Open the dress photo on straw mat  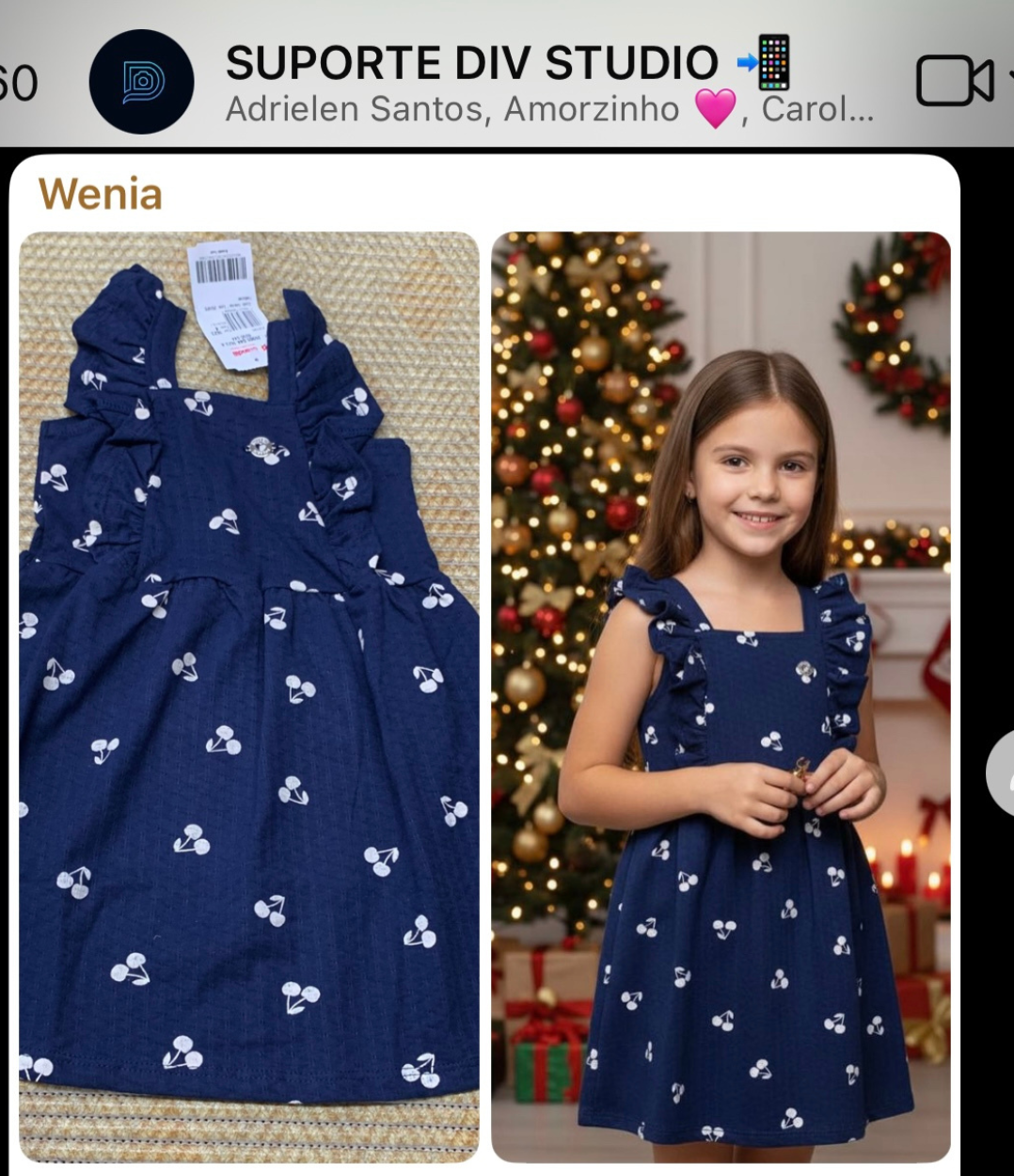coord(249,696)
